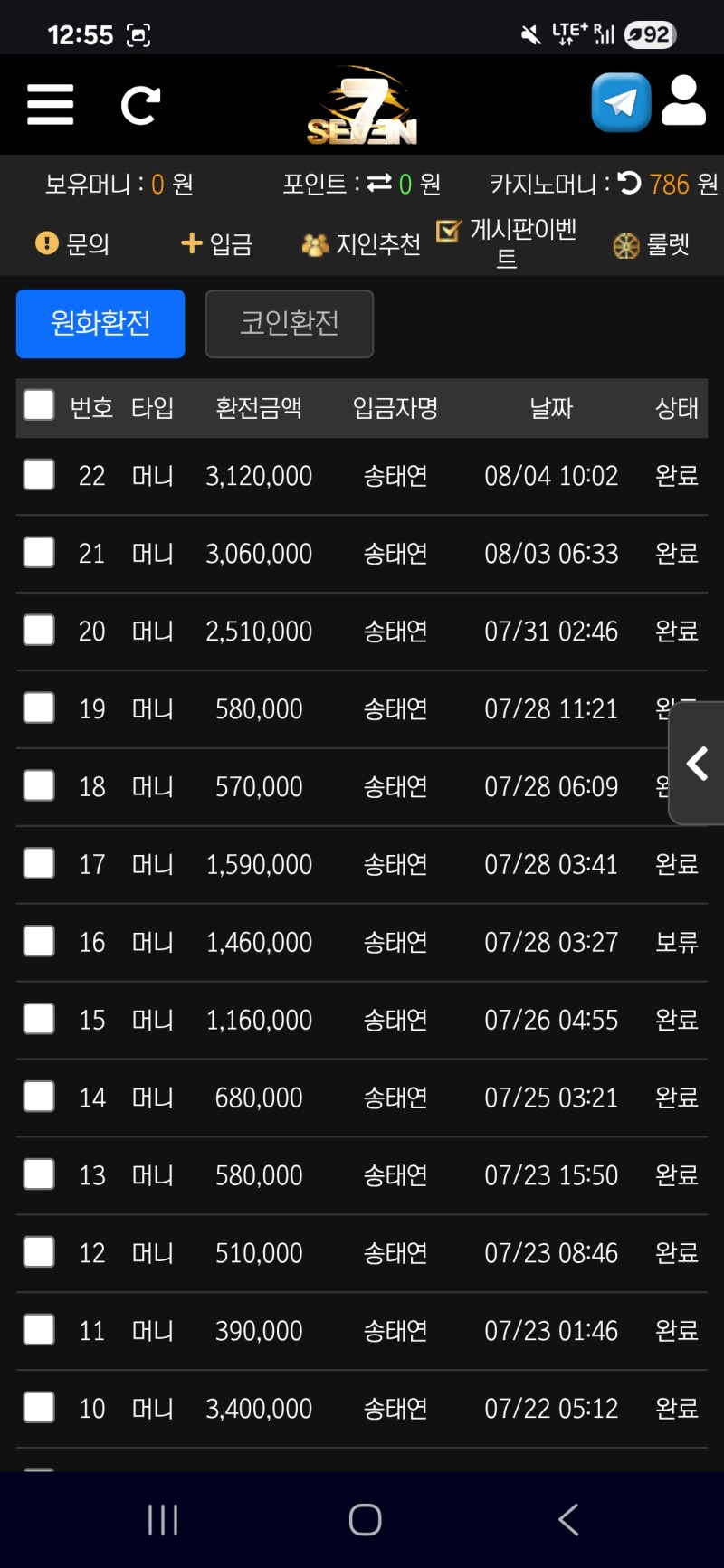Open the user profile icon
The width and height of the screenshot is (724, 1568).
coord(685,102)
